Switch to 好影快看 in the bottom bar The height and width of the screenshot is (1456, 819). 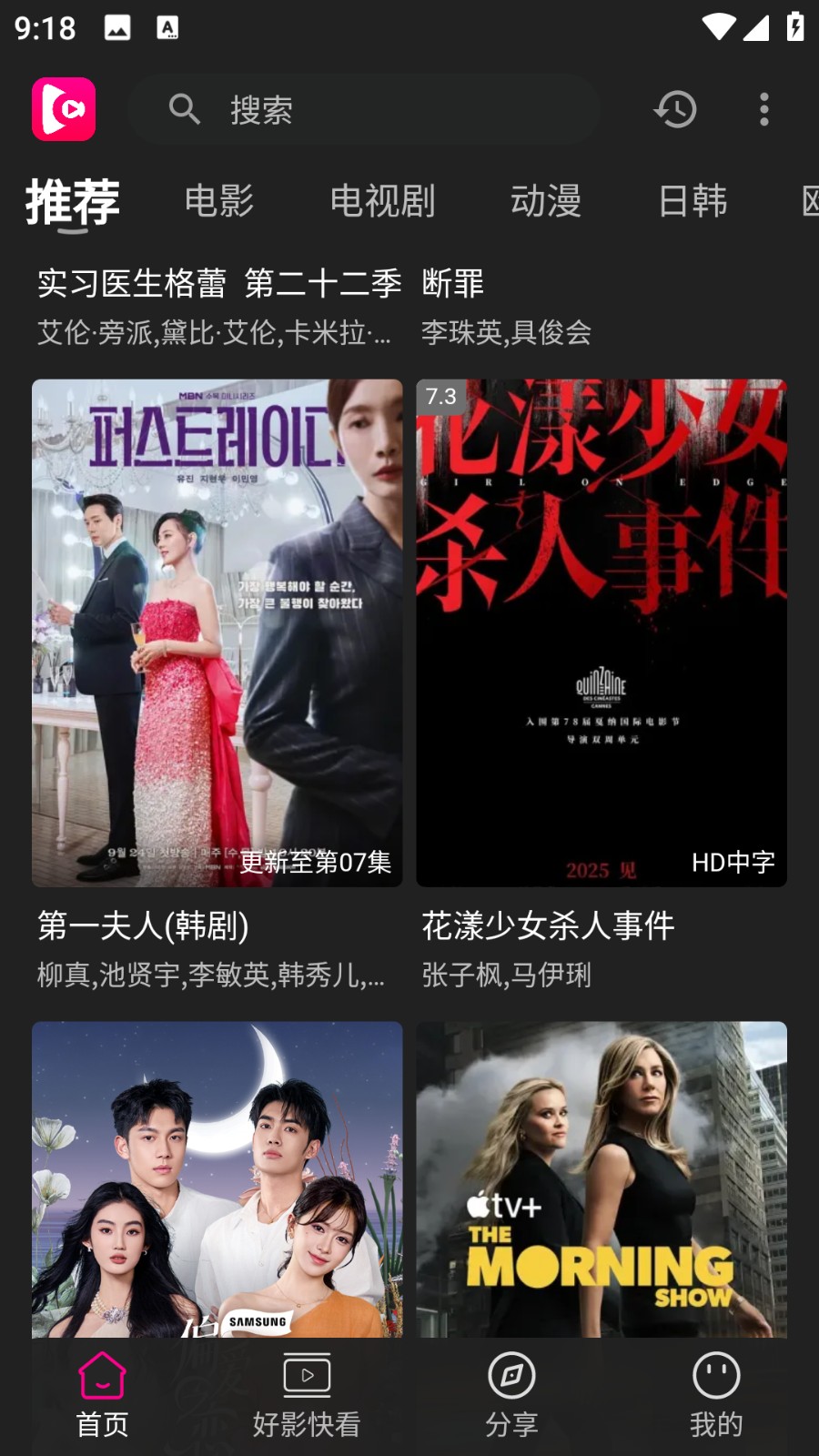(307, 1394)
